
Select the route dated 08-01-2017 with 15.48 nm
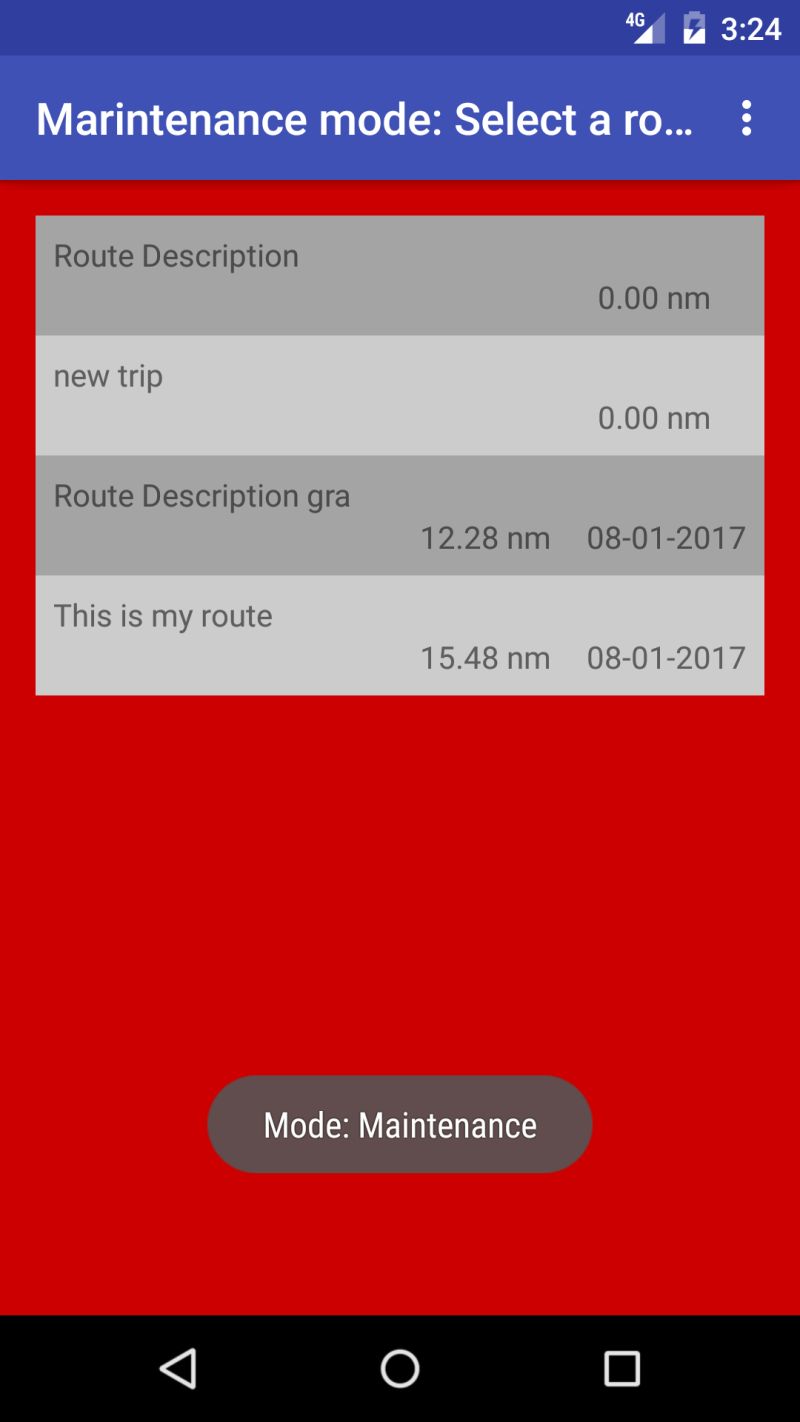pos(400,635)
